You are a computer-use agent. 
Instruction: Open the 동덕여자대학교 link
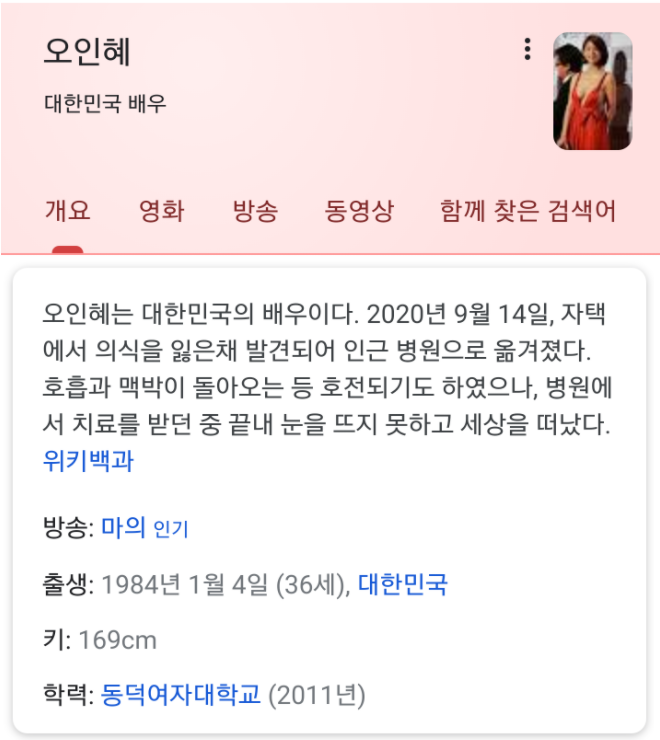[x=181, y=694]
